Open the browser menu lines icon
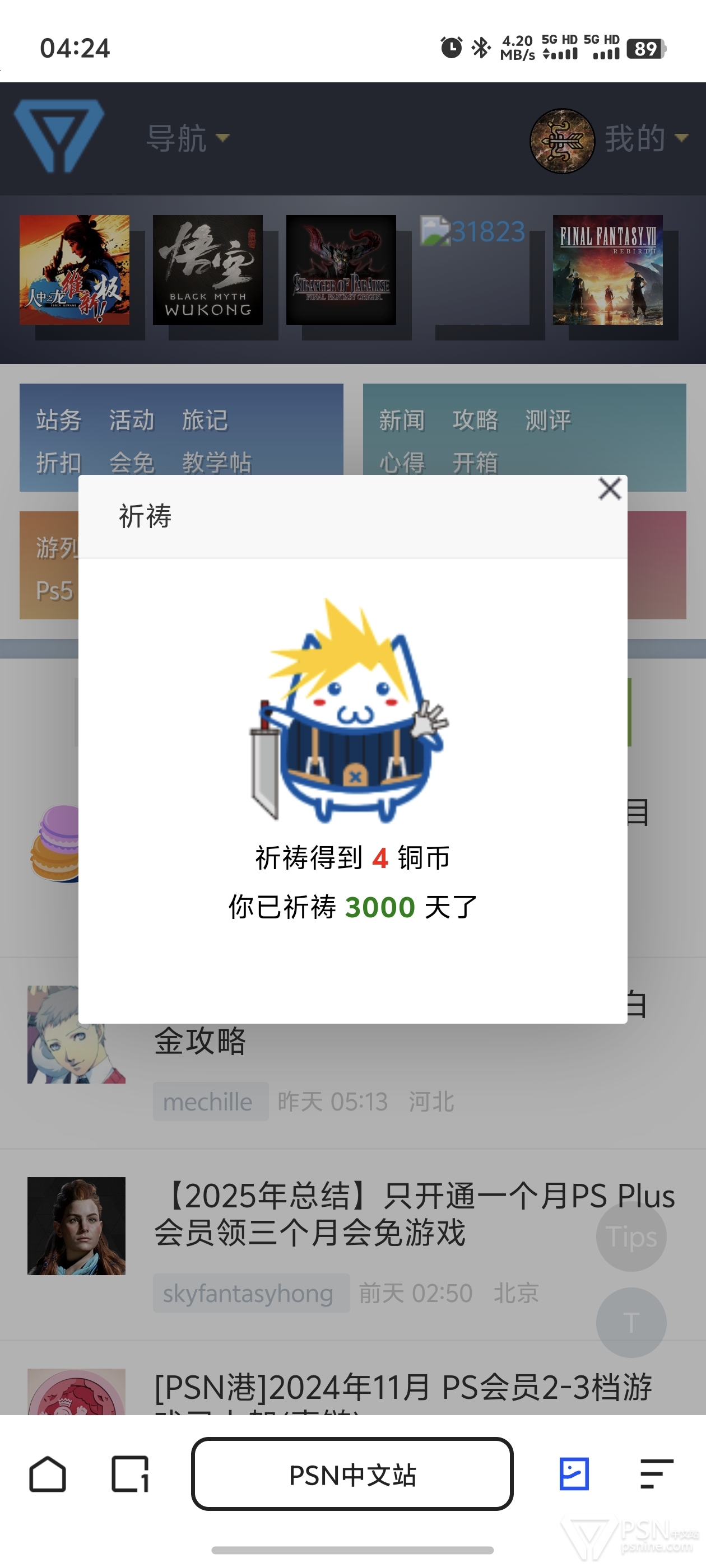 (x=657, y=1474)
